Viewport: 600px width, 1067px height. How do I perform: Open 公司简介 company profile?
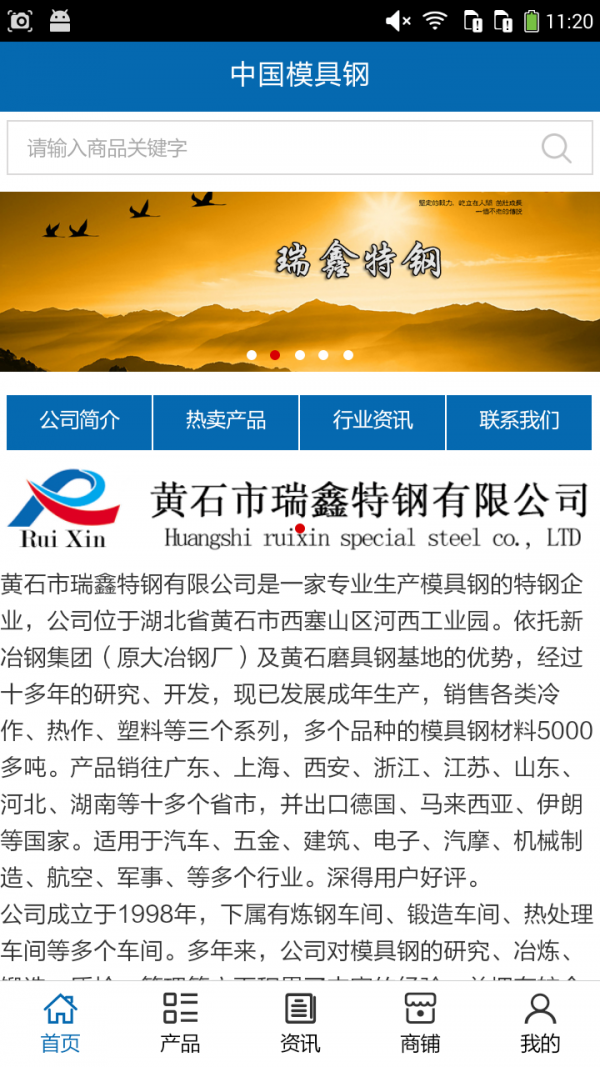click(x=79, y=421)
